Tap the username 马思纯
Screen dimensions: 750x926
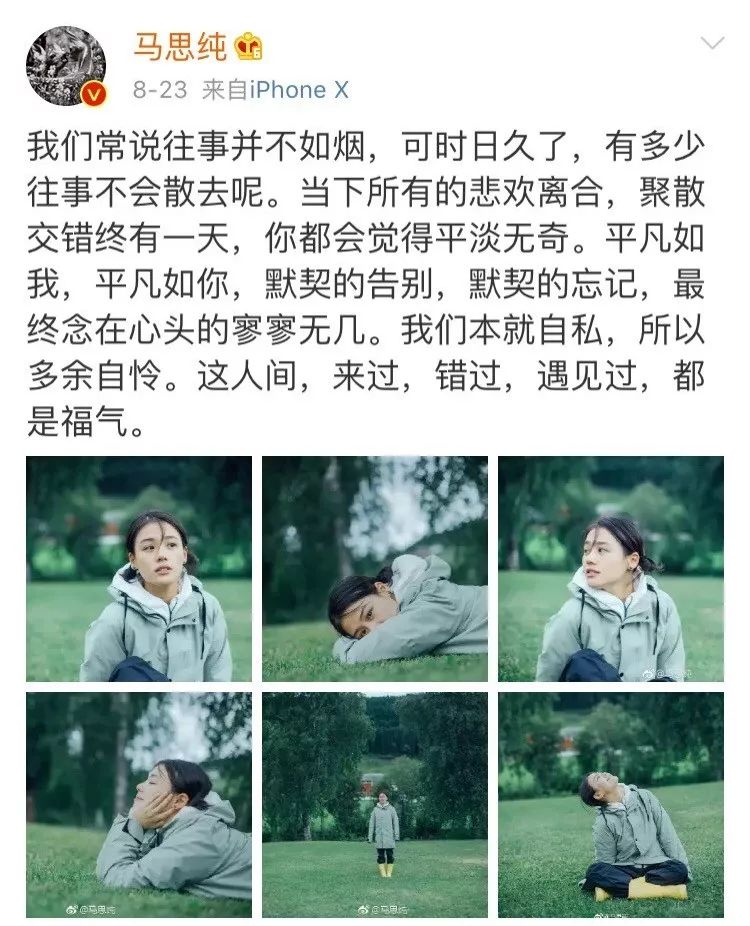coord(180,46)
